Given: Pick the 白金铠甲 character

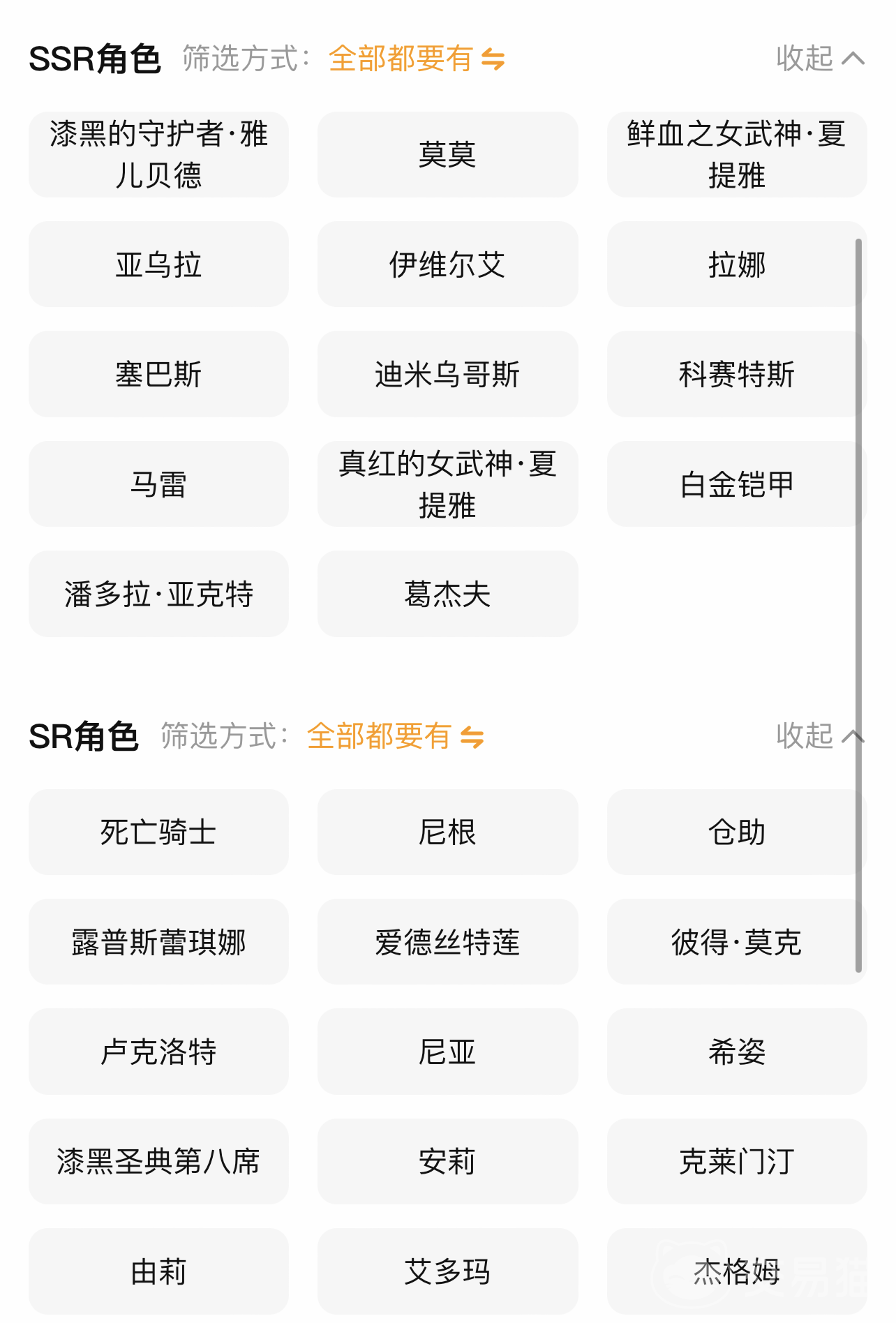Looking at the screenshot, I should (736, 484).
